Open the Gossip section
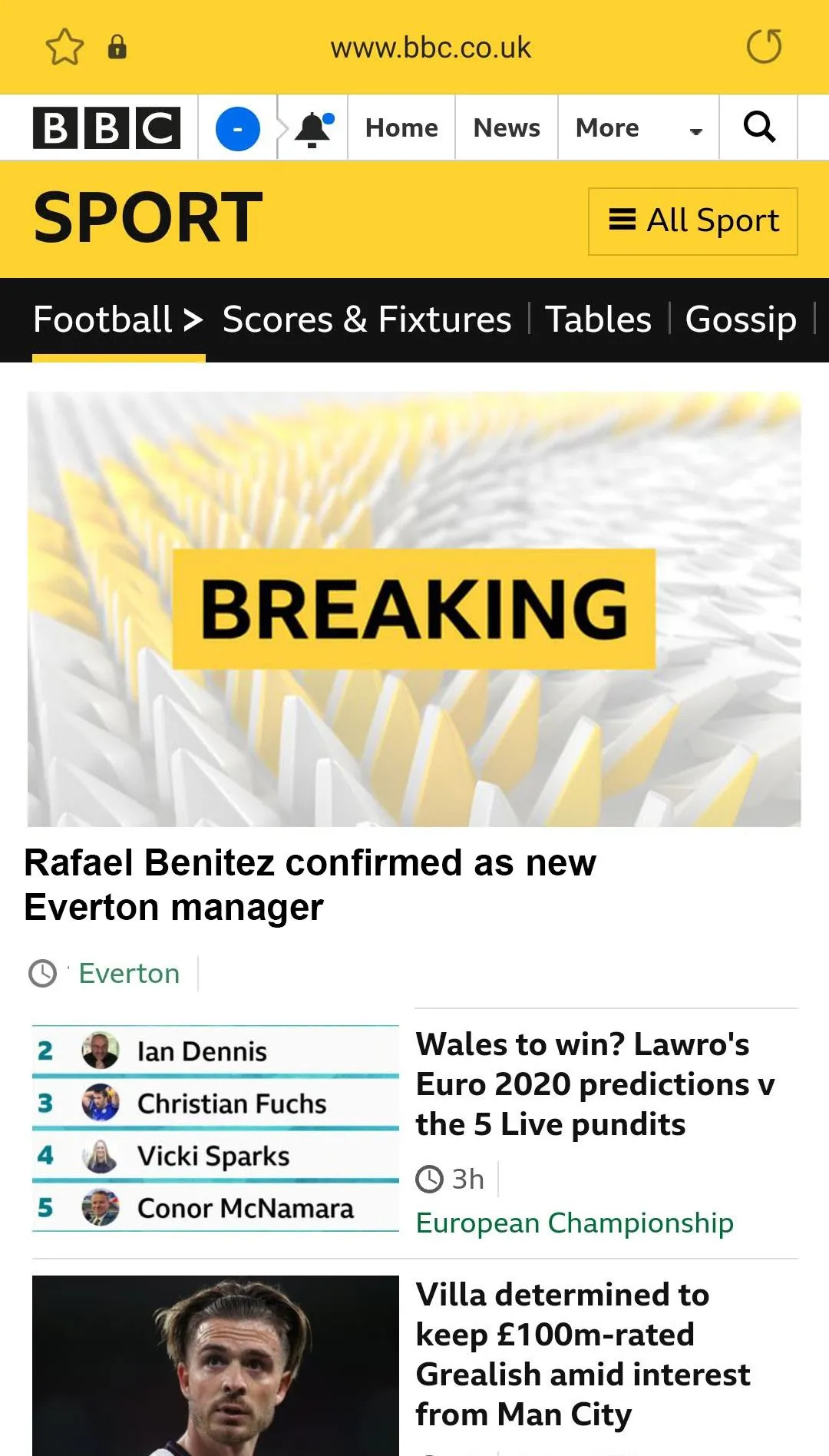The height and width of the screenshot is (1456, 829). (740, 319)
